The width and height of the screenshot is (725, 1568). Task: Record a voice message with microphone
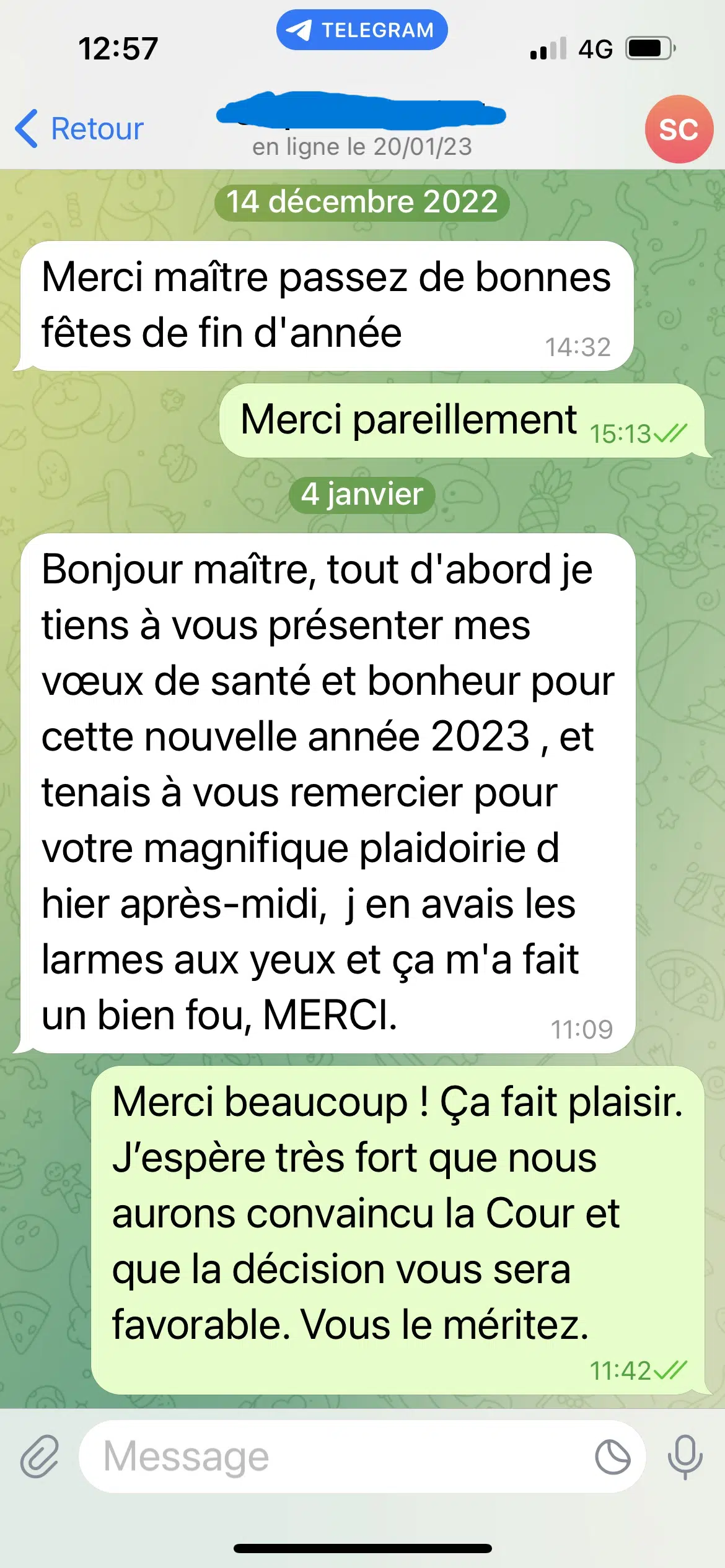coord(685,1457)
